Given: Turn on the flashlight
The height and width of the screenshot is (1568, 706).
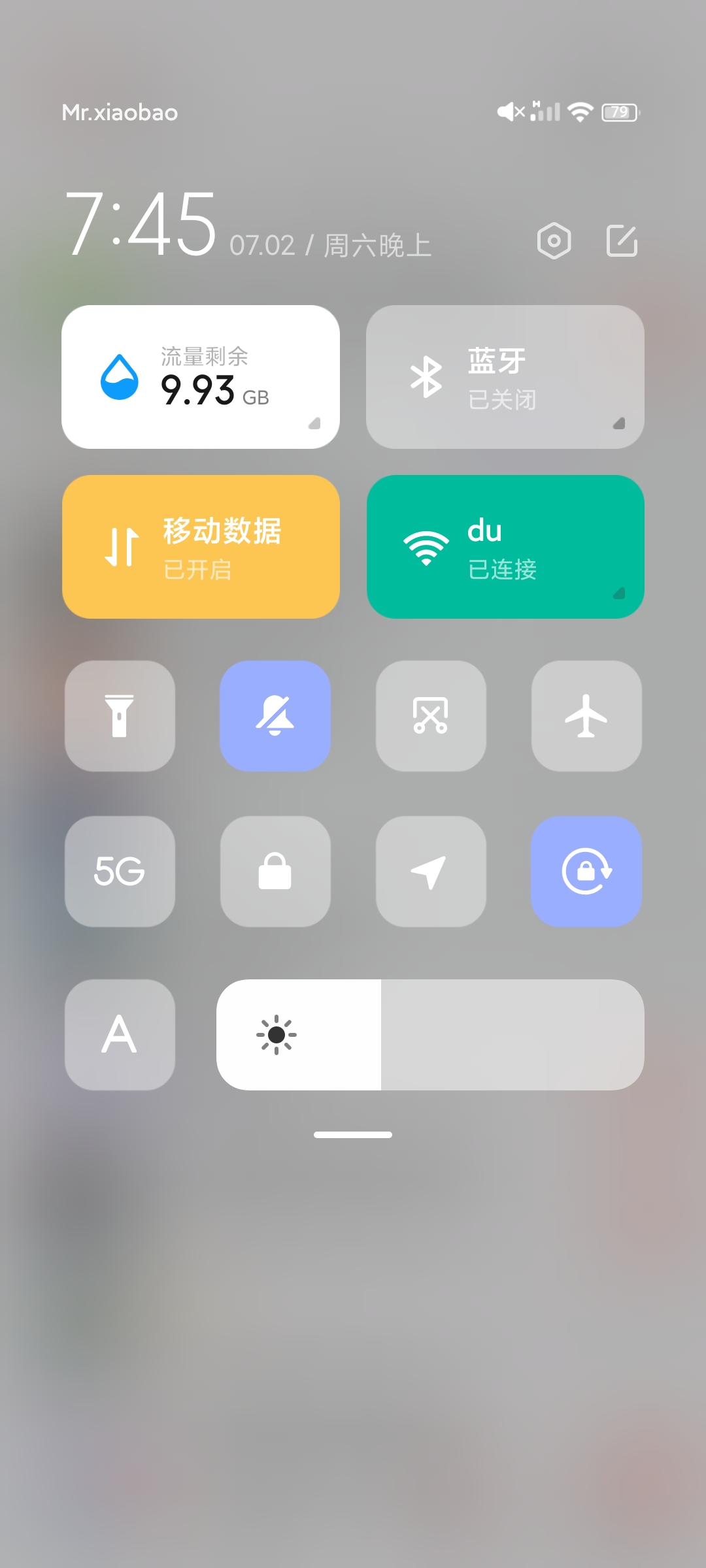Looking at the screenshot, I should [x=120, y=716].
